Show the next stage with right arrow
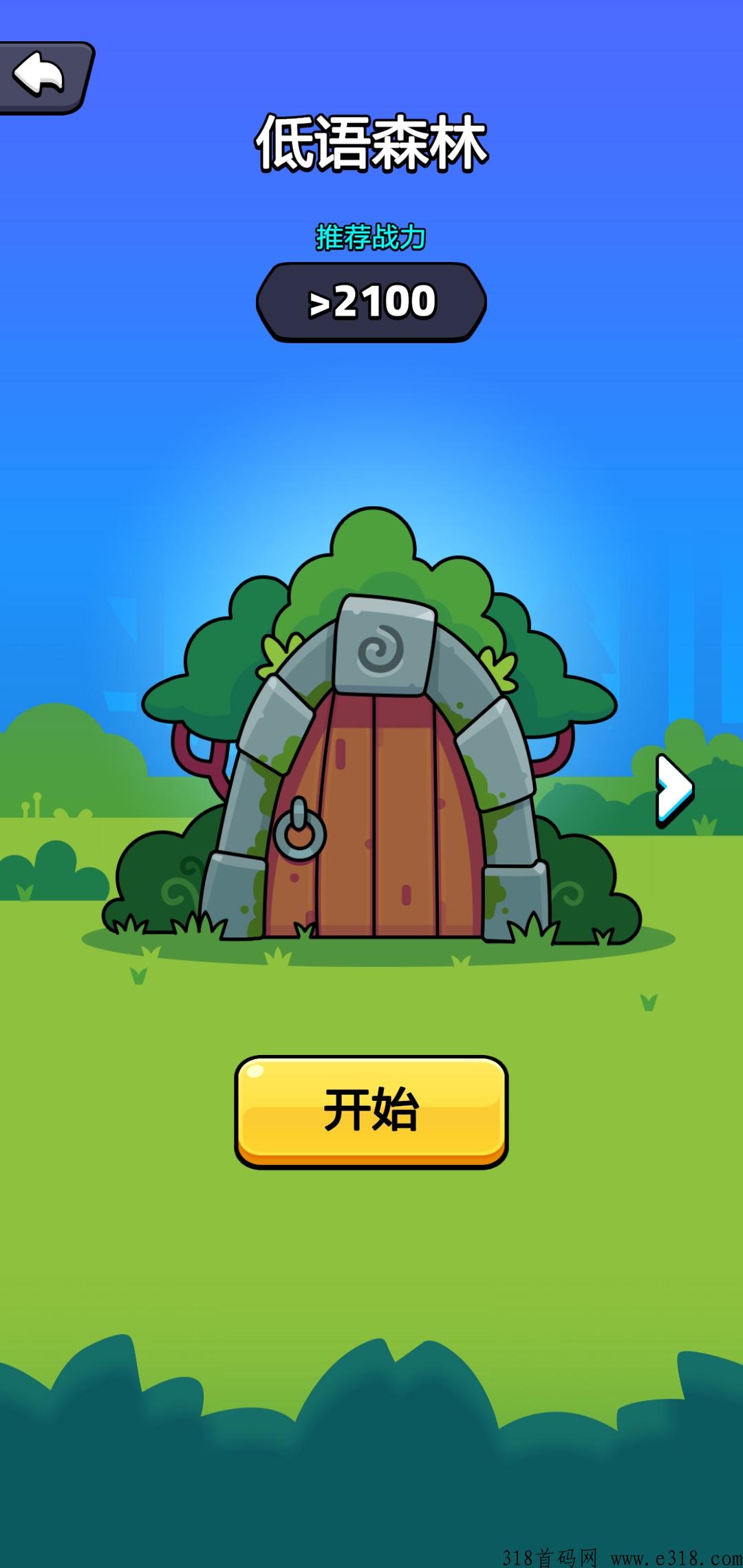This screenshot has height=1568, width=743. [674, 790]
